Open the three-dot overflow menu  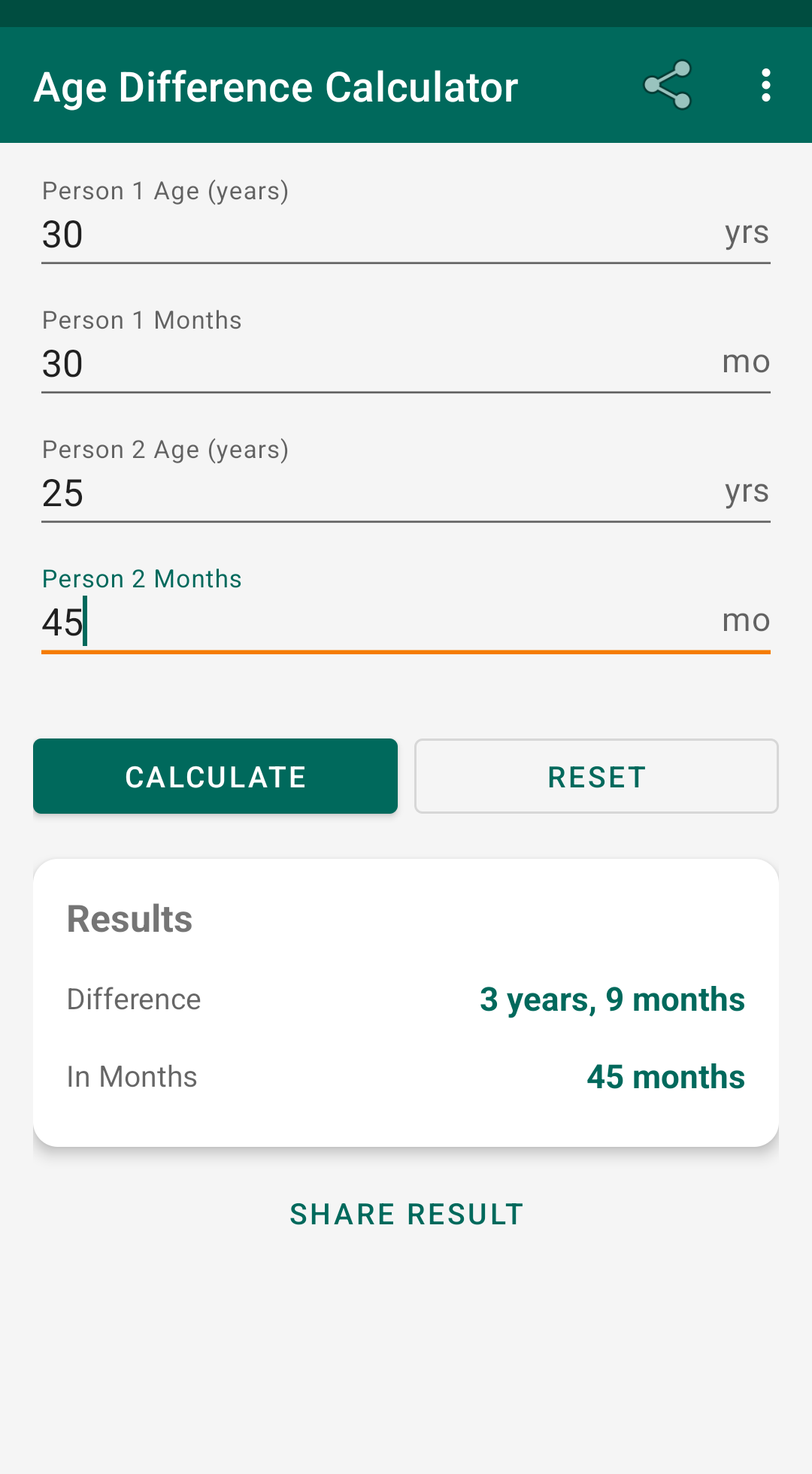(765, 85)
